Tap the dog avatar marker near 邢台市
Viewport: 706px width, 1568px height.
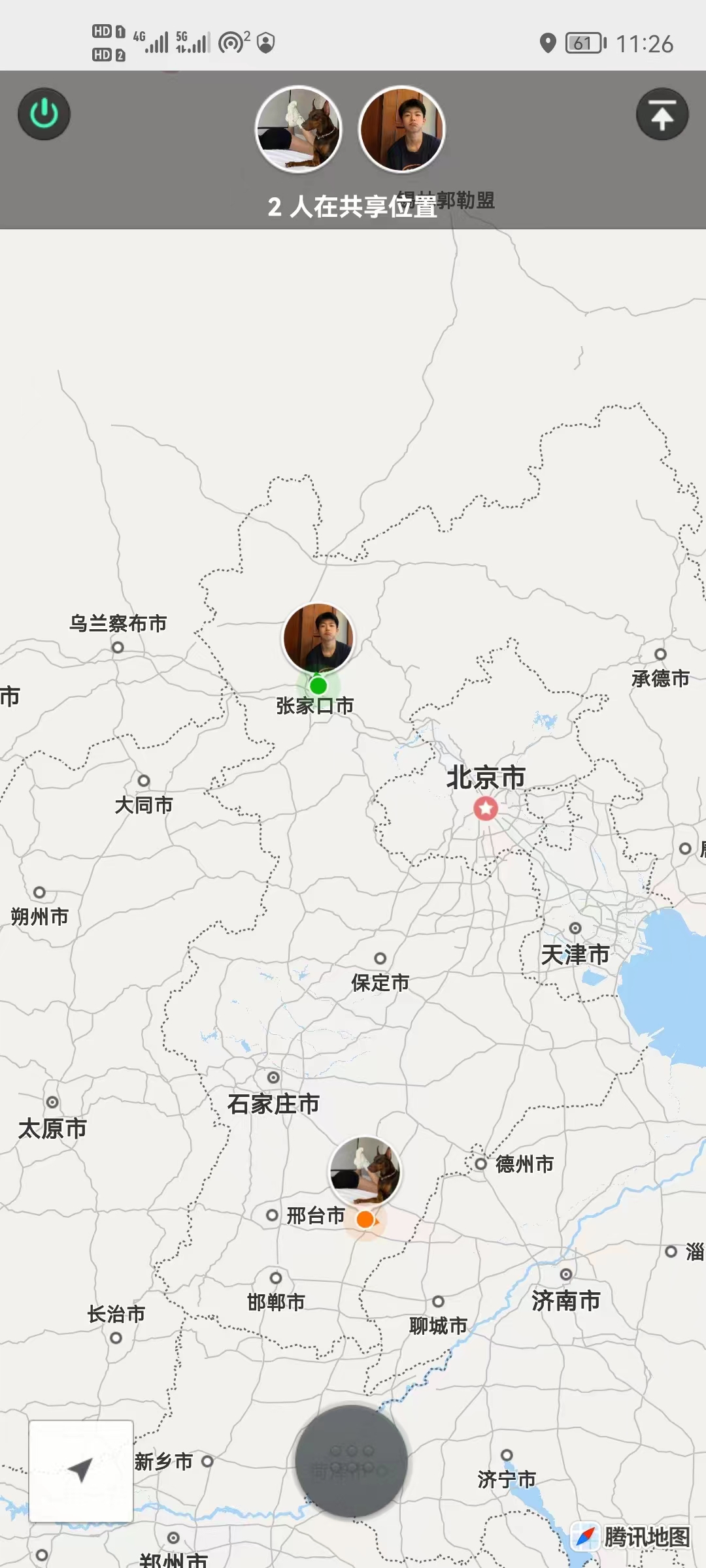(365, 1171)
